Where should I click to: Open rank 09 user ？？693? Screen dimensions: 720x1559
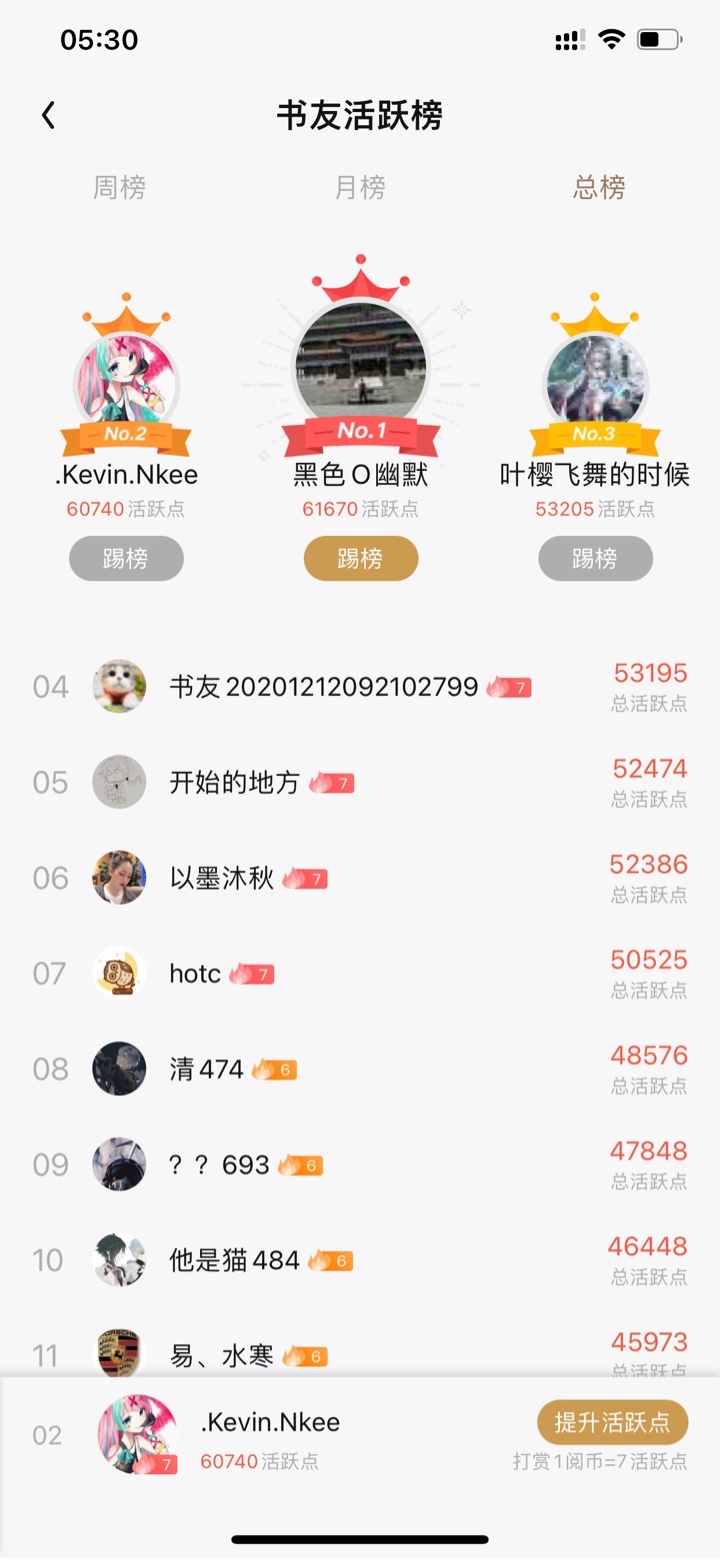pos(219,1165)
